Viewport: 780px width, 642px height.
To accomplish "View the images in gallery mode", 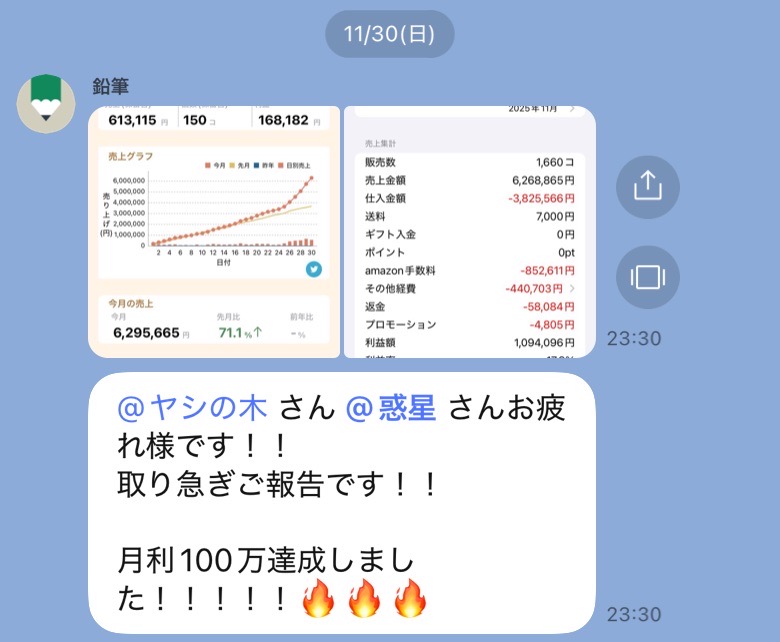I will click(648, 277).
